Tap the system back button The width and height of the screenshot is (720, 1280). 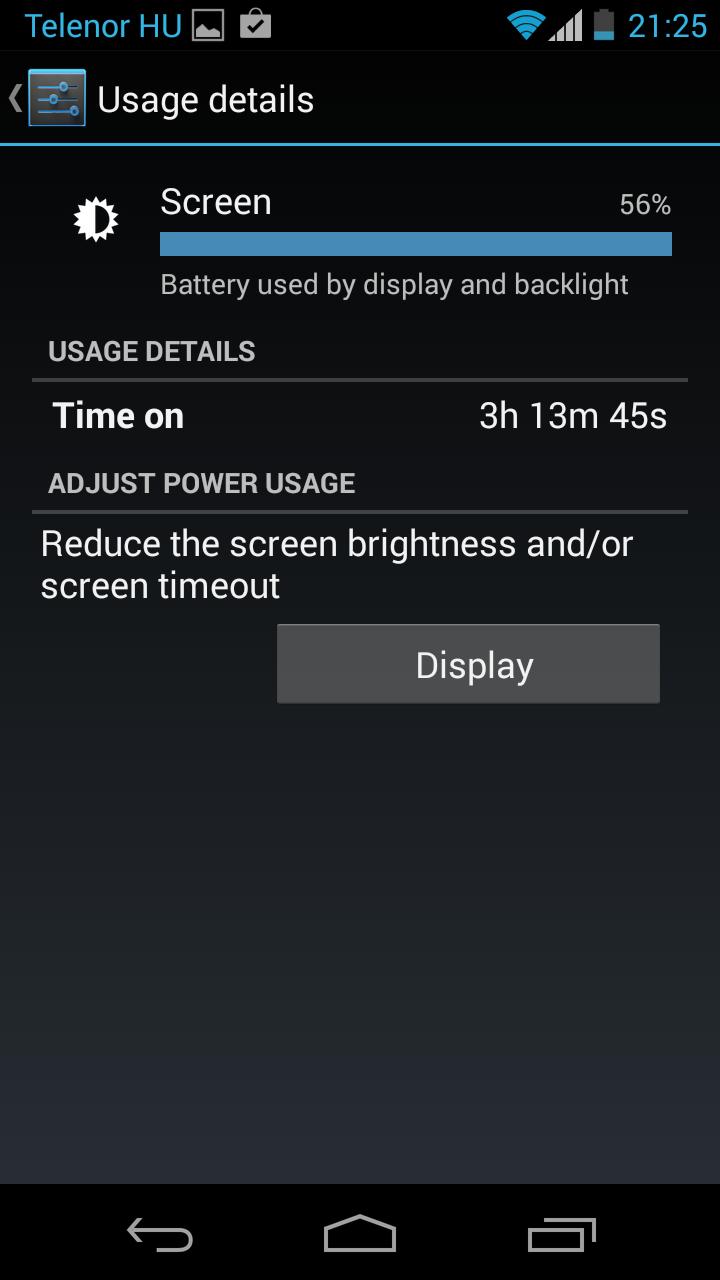(x=160, y=1234)
